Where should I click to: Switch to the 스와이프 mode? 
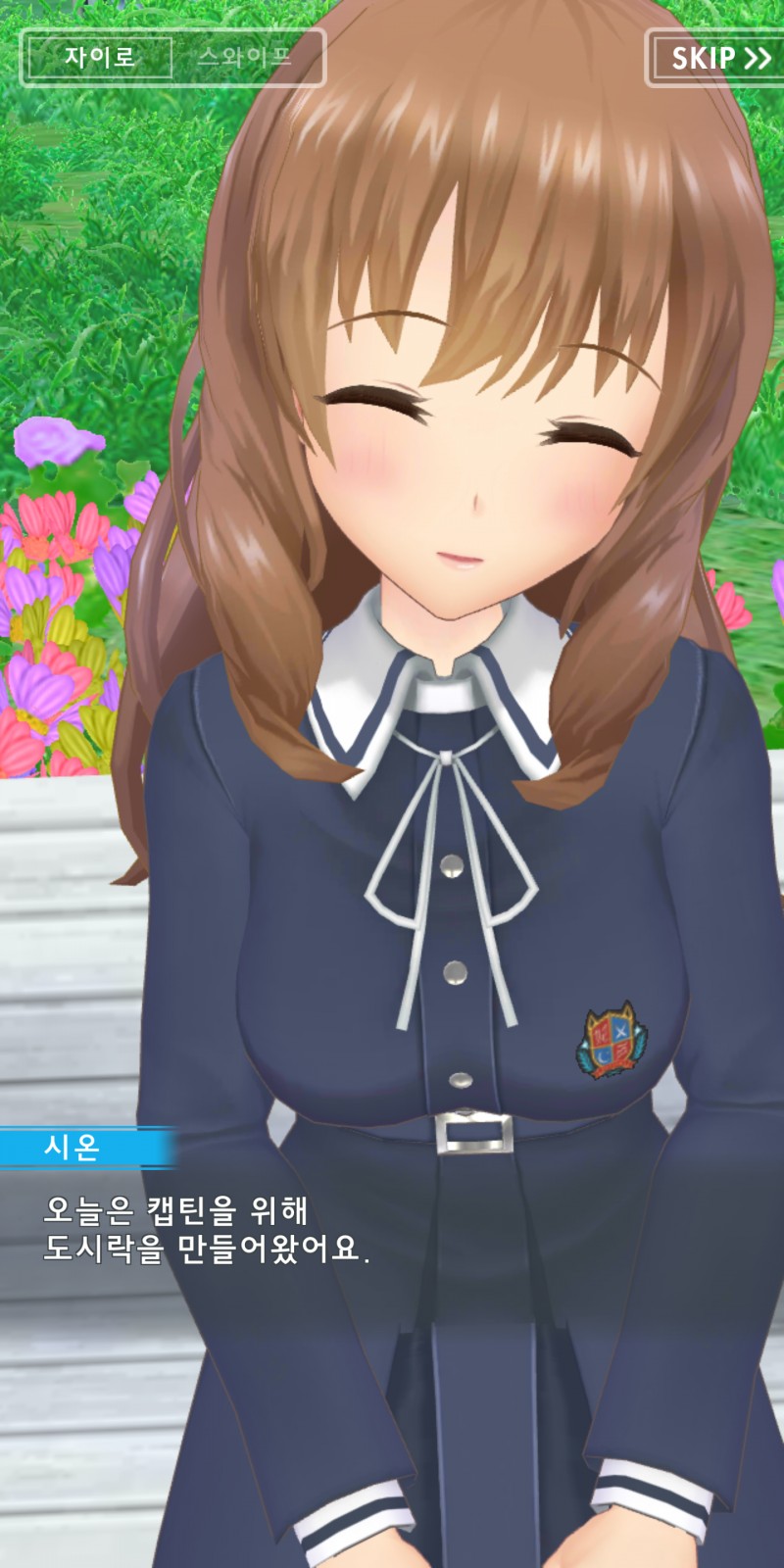(245, 58)
